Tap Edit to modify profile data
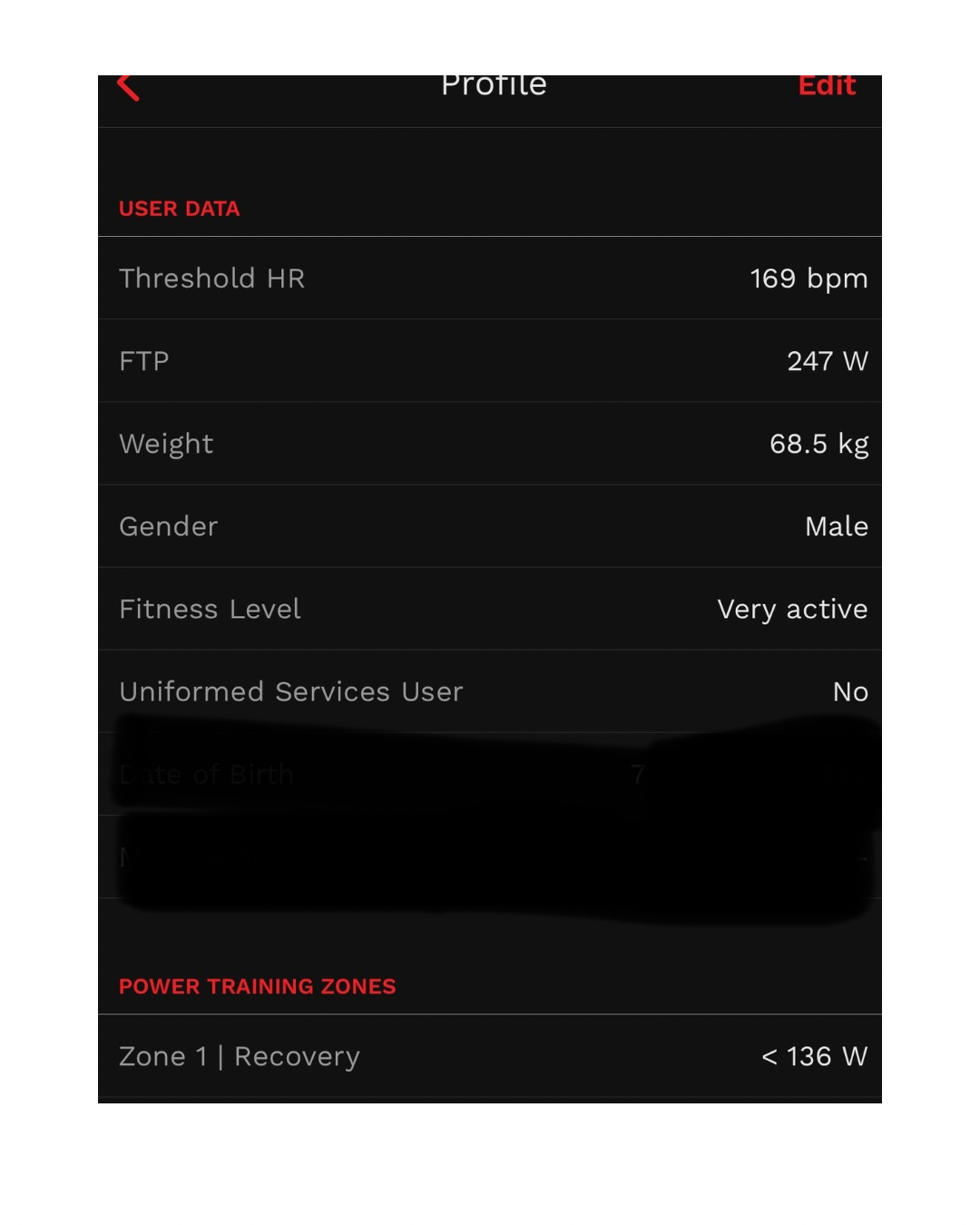Image resolution: width=980 pixels, height=1225 pixels. (826, 86)
